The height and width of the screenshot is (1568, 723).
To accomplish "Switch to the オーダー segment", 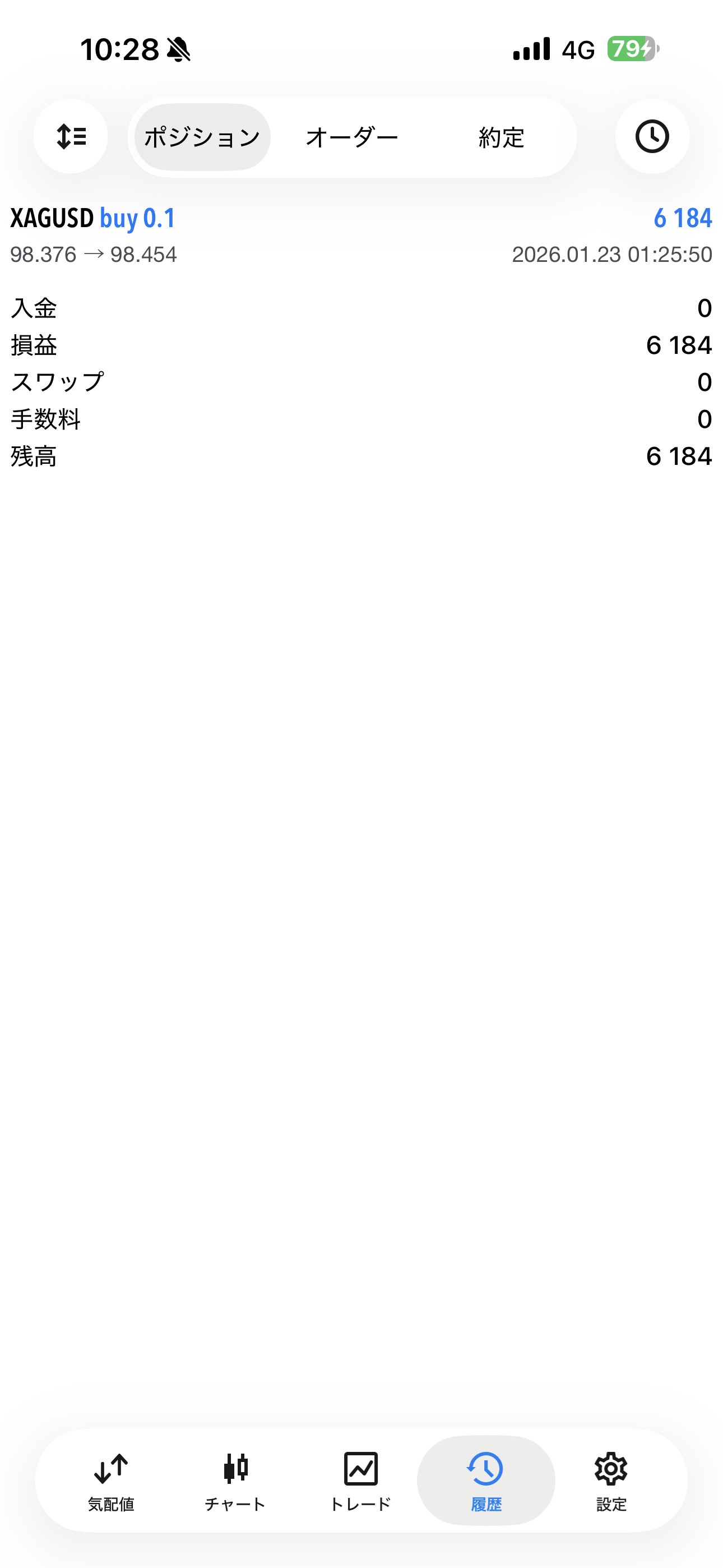I will coord(352,137).
